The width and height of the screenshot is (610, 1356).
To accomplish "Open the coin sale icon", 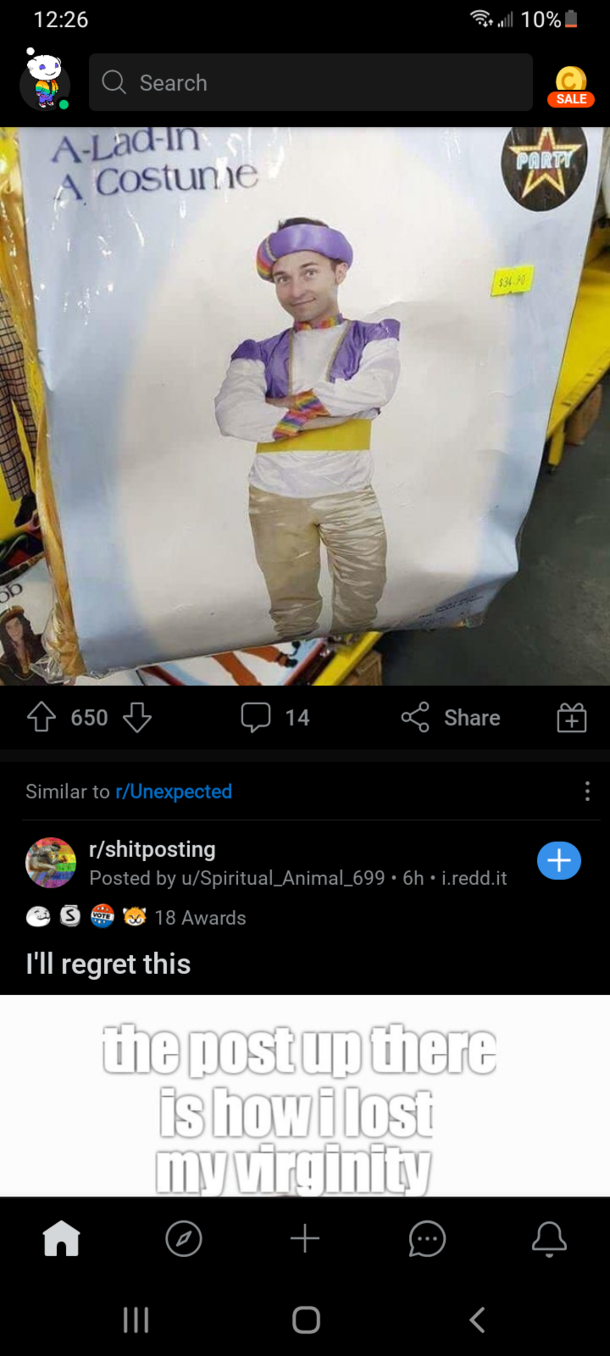I will click(x=571, y=85).
